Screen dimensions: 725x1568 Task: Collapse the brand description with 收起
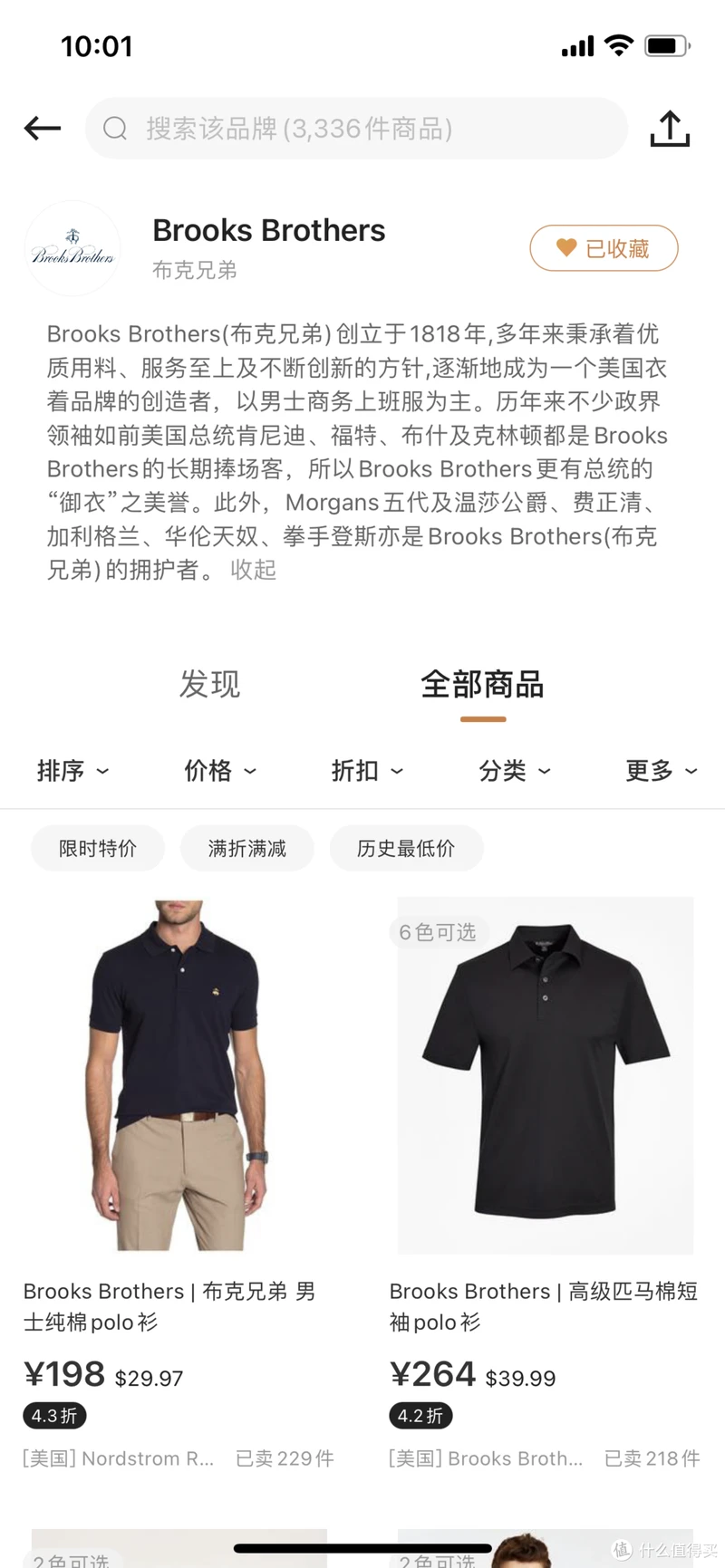[253, 570]
